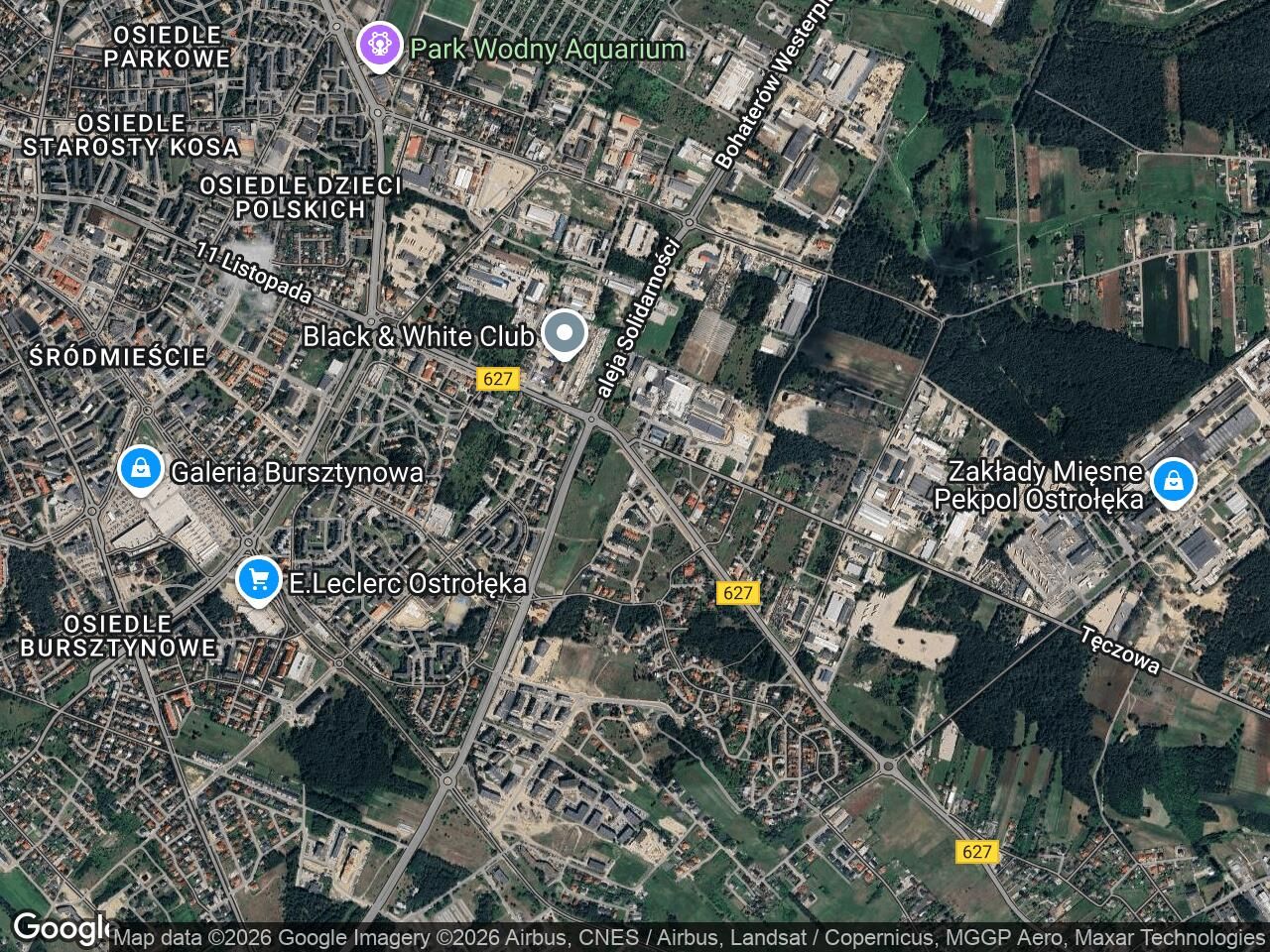Select the Zakłady Mięsne Pekpol Ostrołęka pin
1270x952 pixels.
click(1174, 482)
